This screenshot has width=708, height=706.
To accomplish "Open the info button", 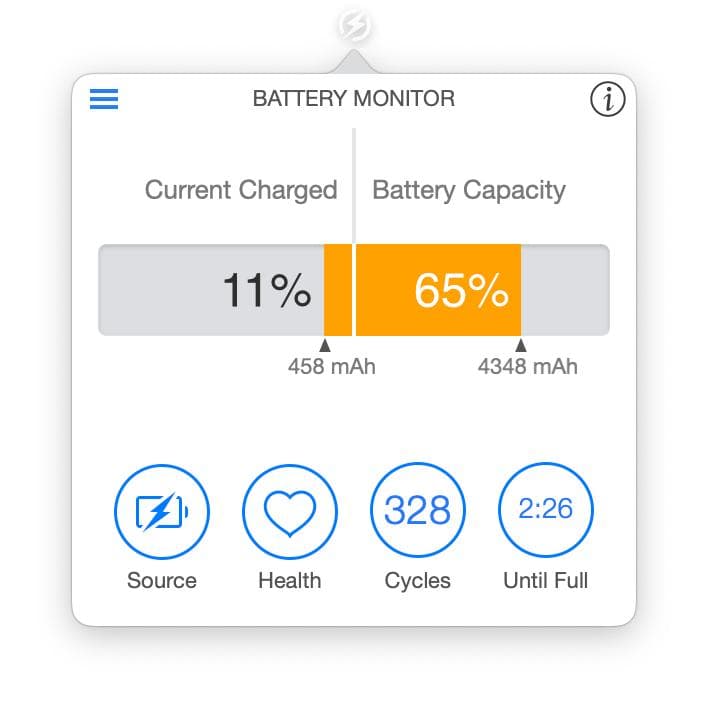I will coord(607,99).
